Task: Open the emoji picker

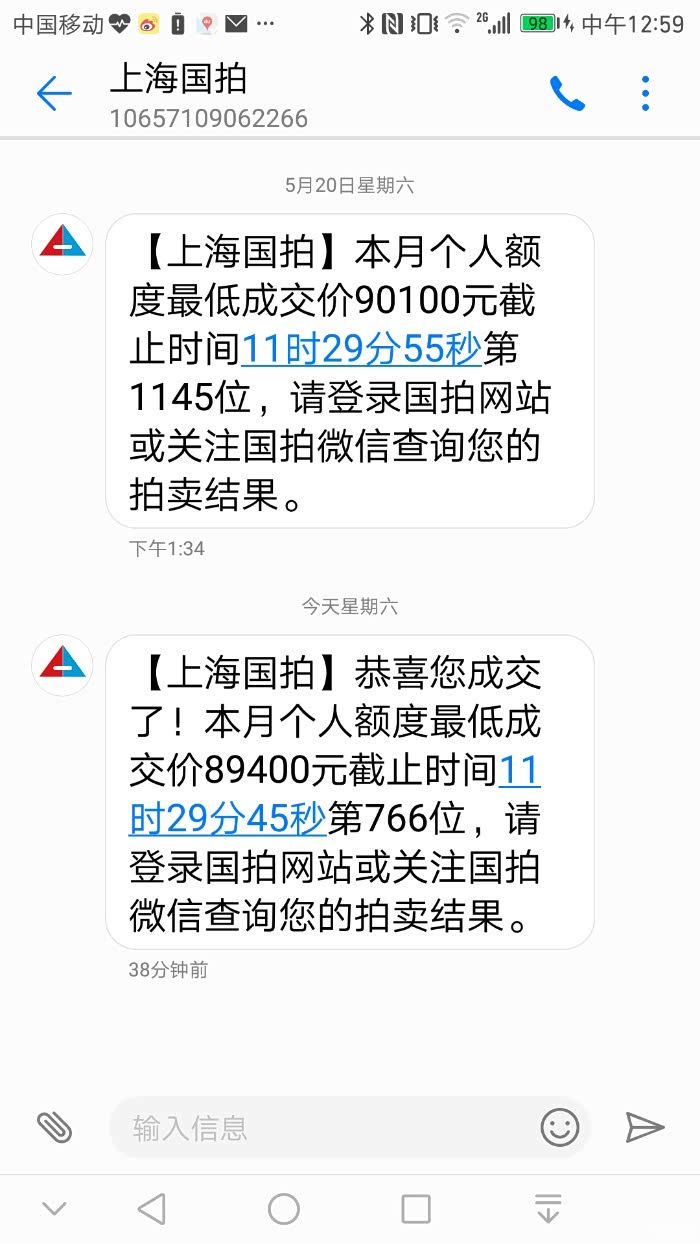Action: 560,1127
